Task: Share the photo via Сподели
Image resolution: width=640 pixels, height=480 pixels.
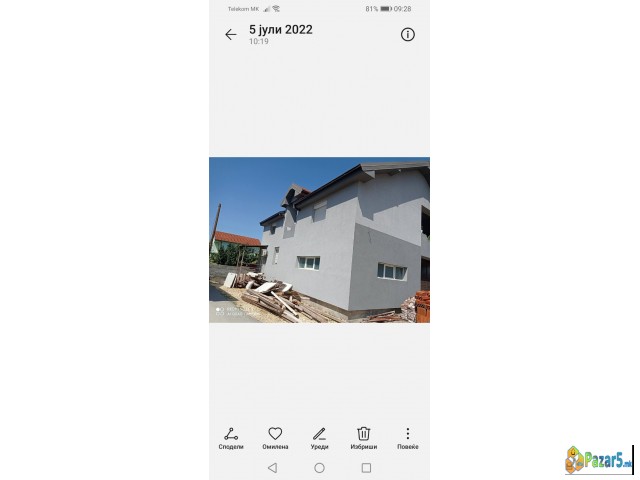Action: click(231, 437)
